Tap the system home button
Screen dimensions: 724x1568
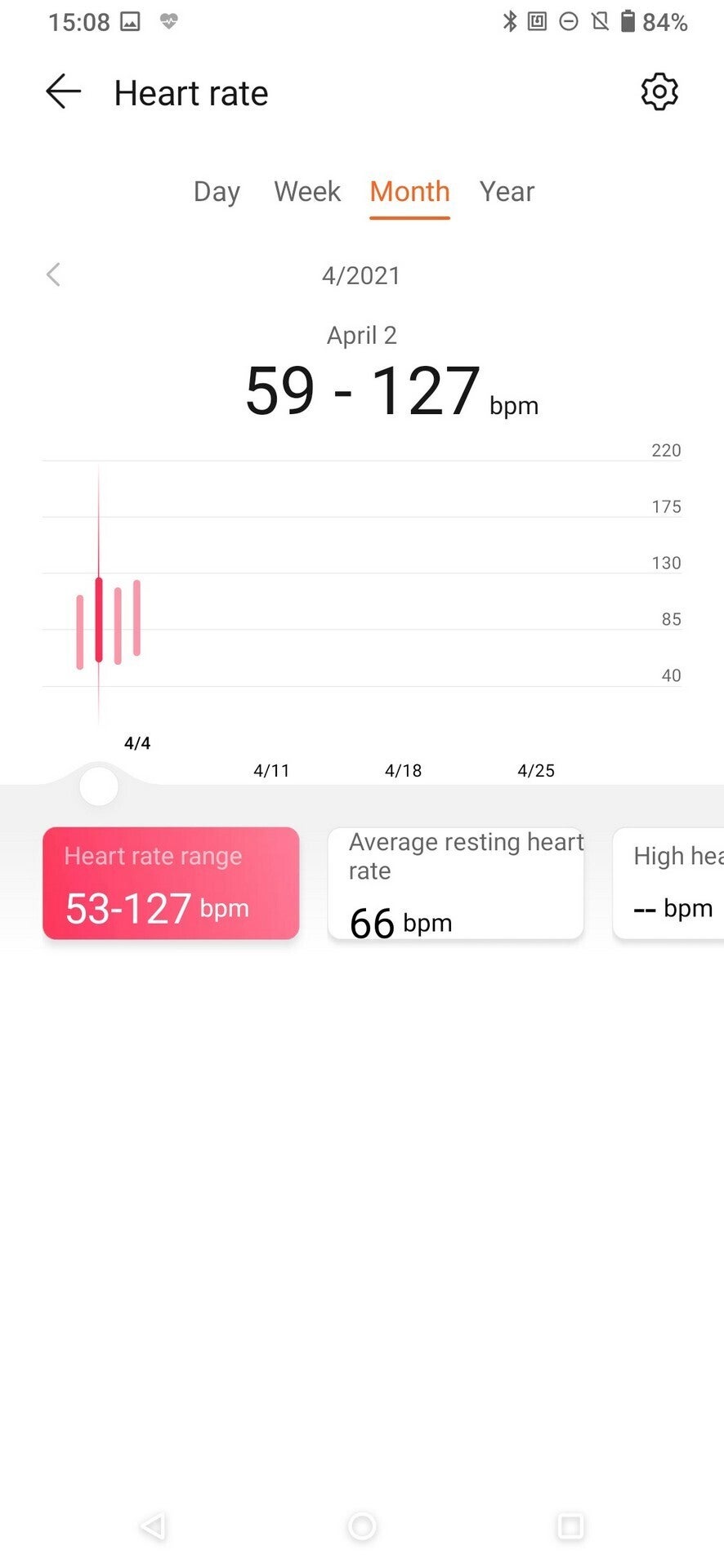[x=362, y=1526]
